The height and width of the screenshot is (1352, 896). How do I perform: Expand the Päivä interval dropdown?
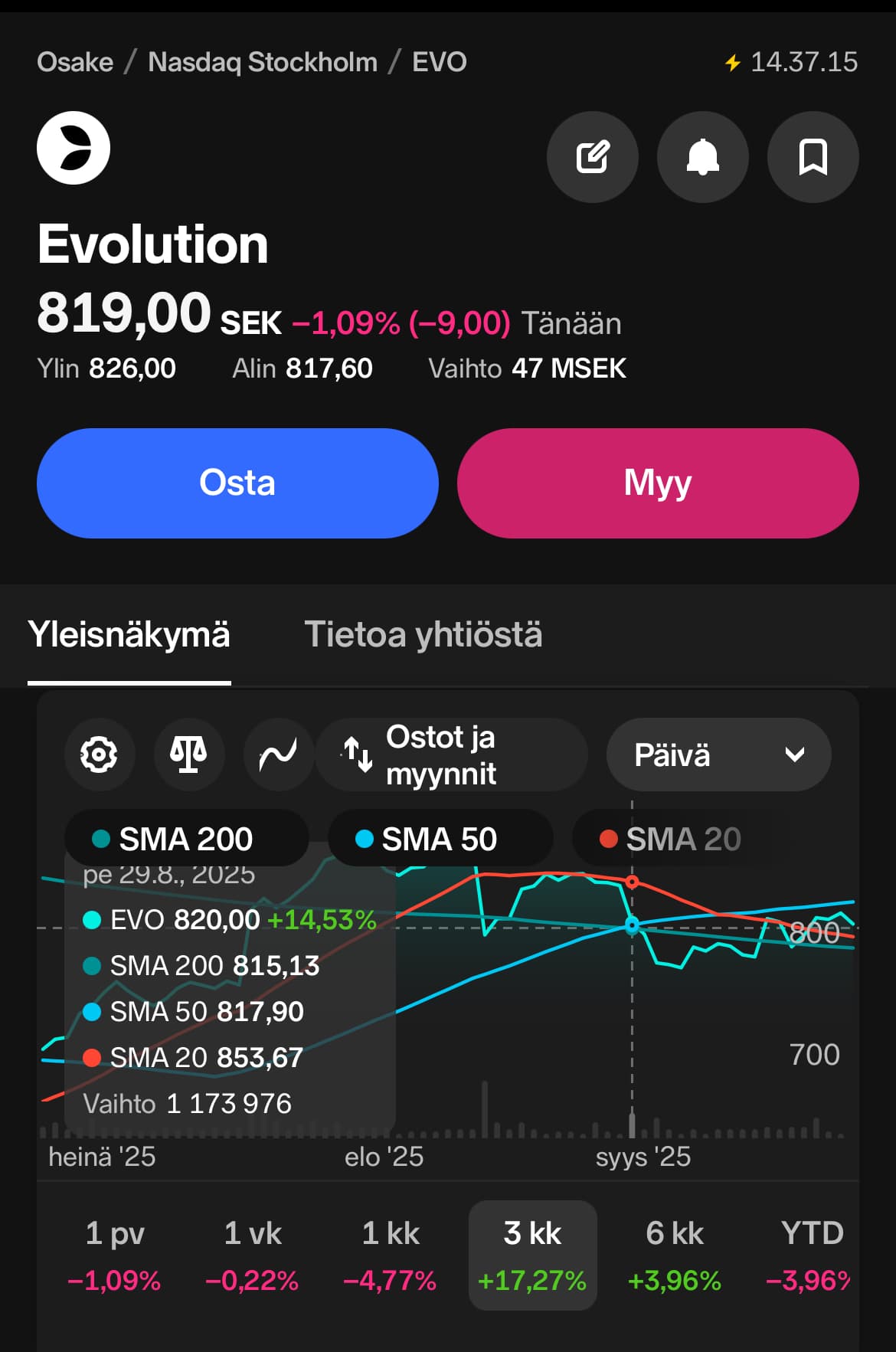click(x=718, y=755)
